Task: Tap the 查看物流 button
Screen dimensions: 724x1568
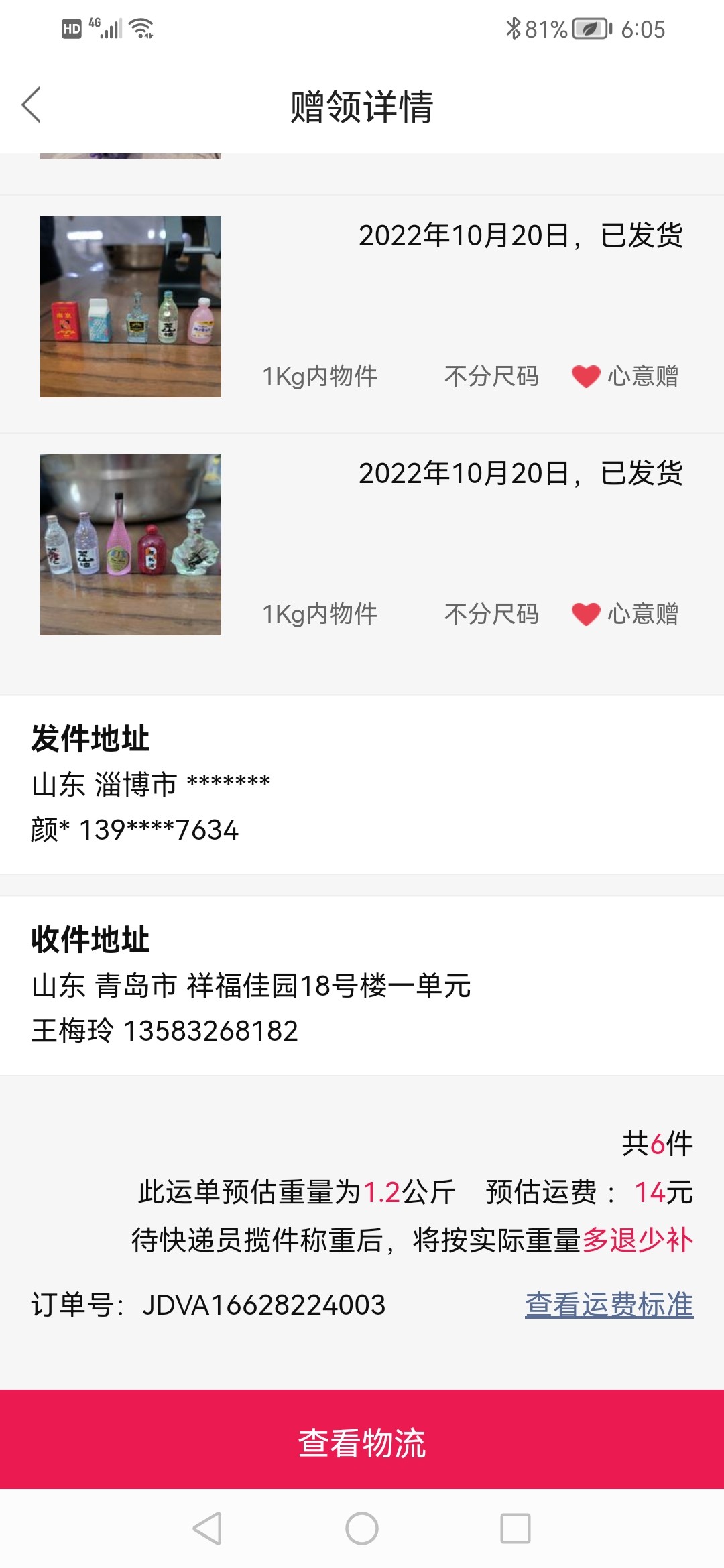Action: (362, 1442)
